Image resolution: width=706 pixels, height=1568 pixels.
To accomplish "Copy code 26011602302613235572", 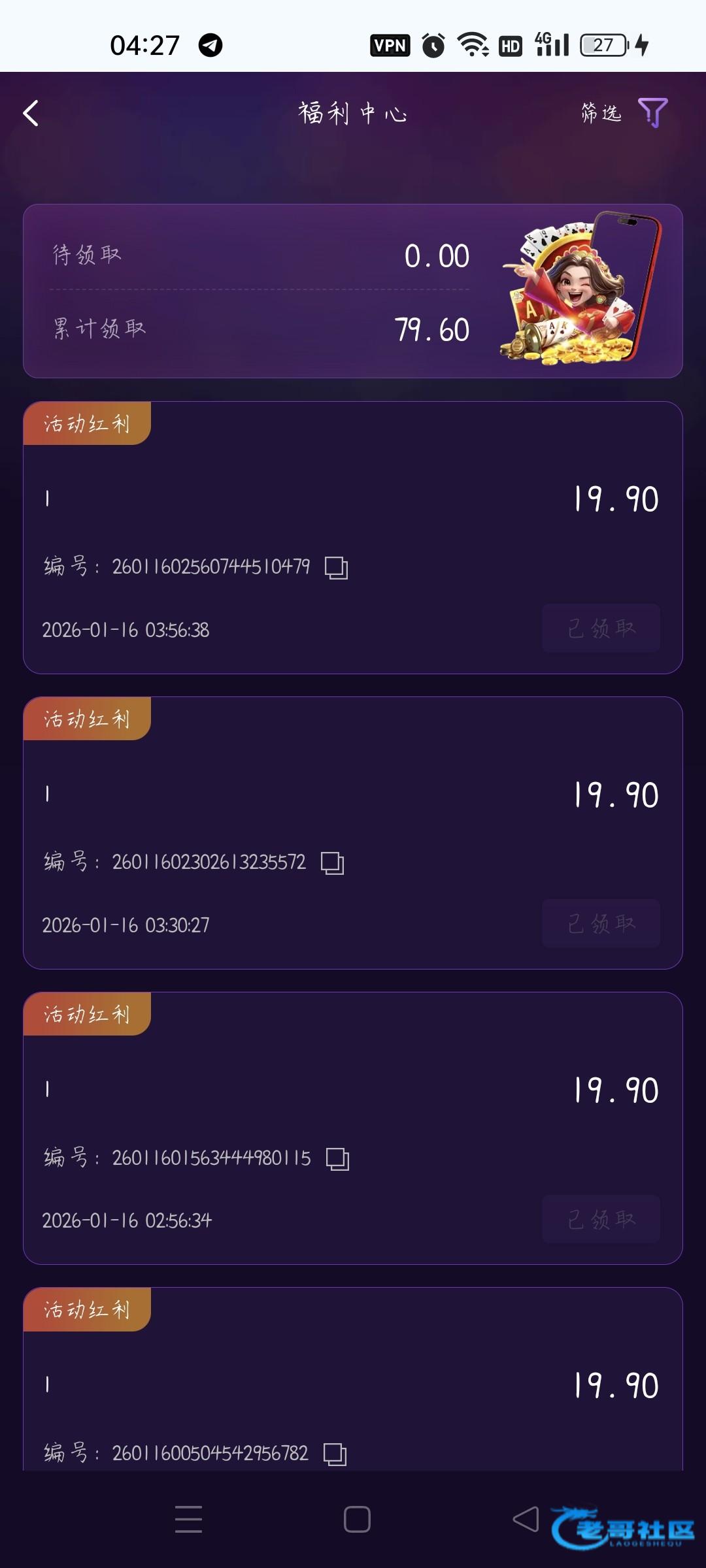I will (332, 862).
